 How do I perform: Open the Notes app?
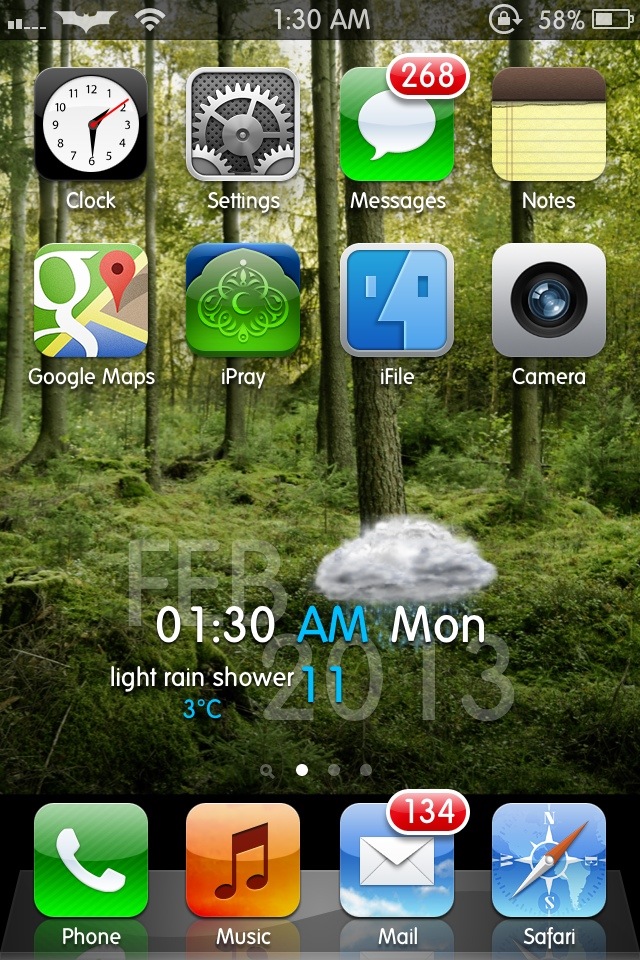coord(549,124)
